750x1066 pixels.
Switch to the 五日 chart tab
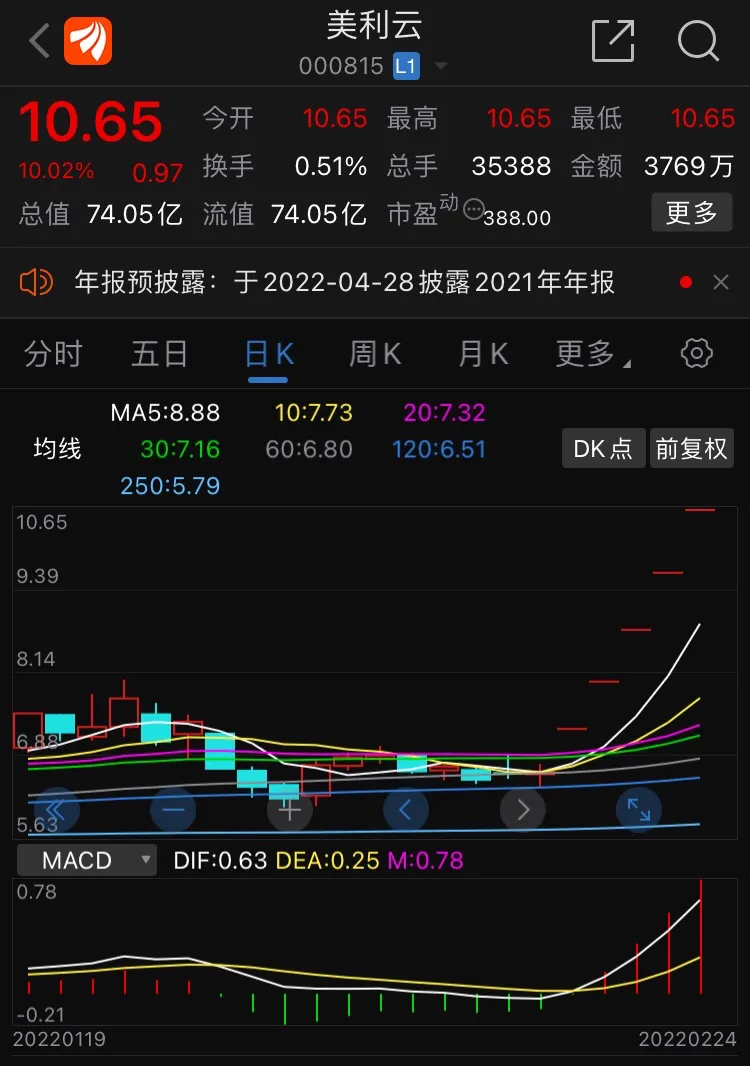pos(160,353)
